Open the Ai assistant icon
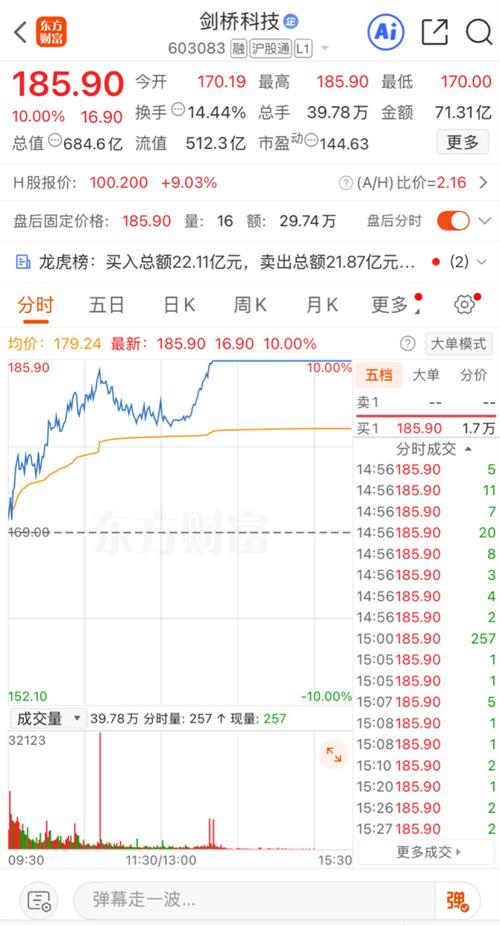The width and height of the screenshot is (500, 925). 386,32
